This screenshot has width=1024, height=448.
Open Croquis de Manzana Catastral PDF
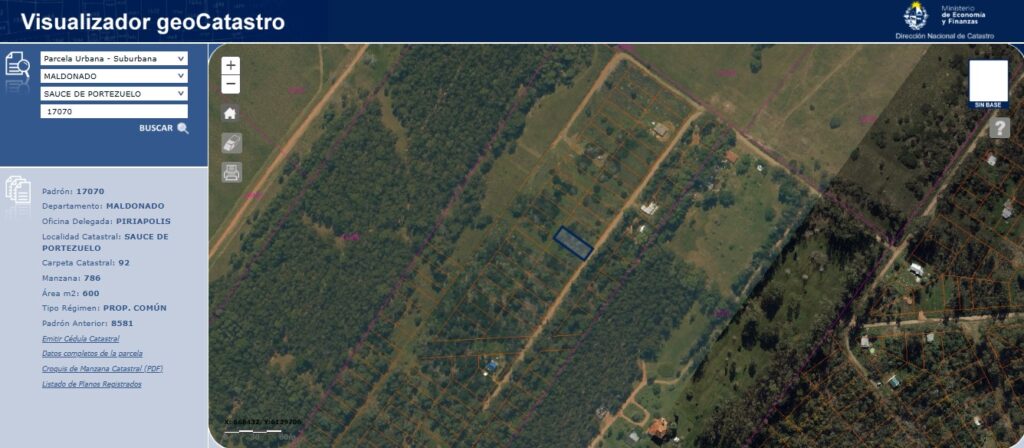pyautogui.click(x=102, y=369)
